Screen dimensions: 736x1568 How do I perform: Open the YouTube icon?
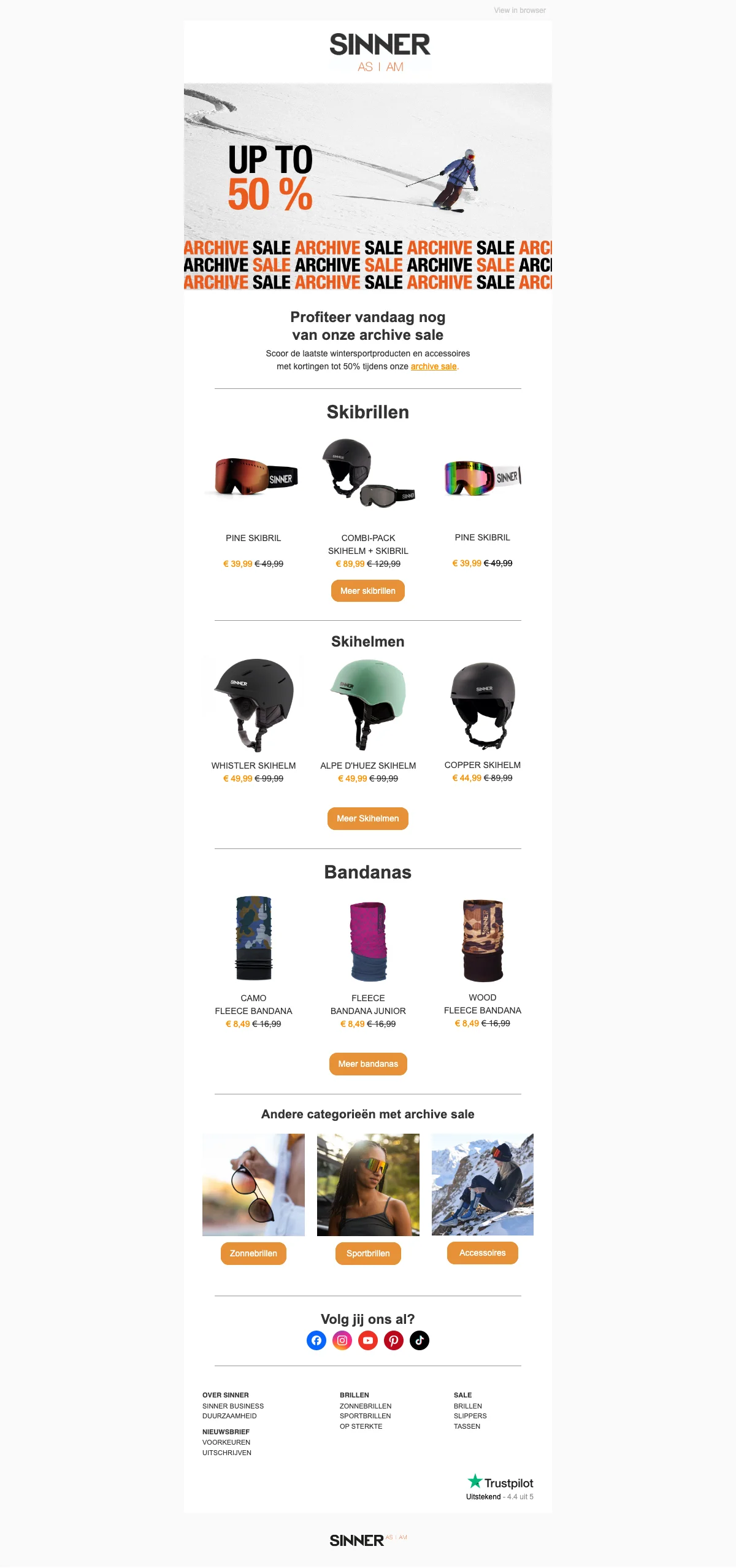tap(368, 1340)
